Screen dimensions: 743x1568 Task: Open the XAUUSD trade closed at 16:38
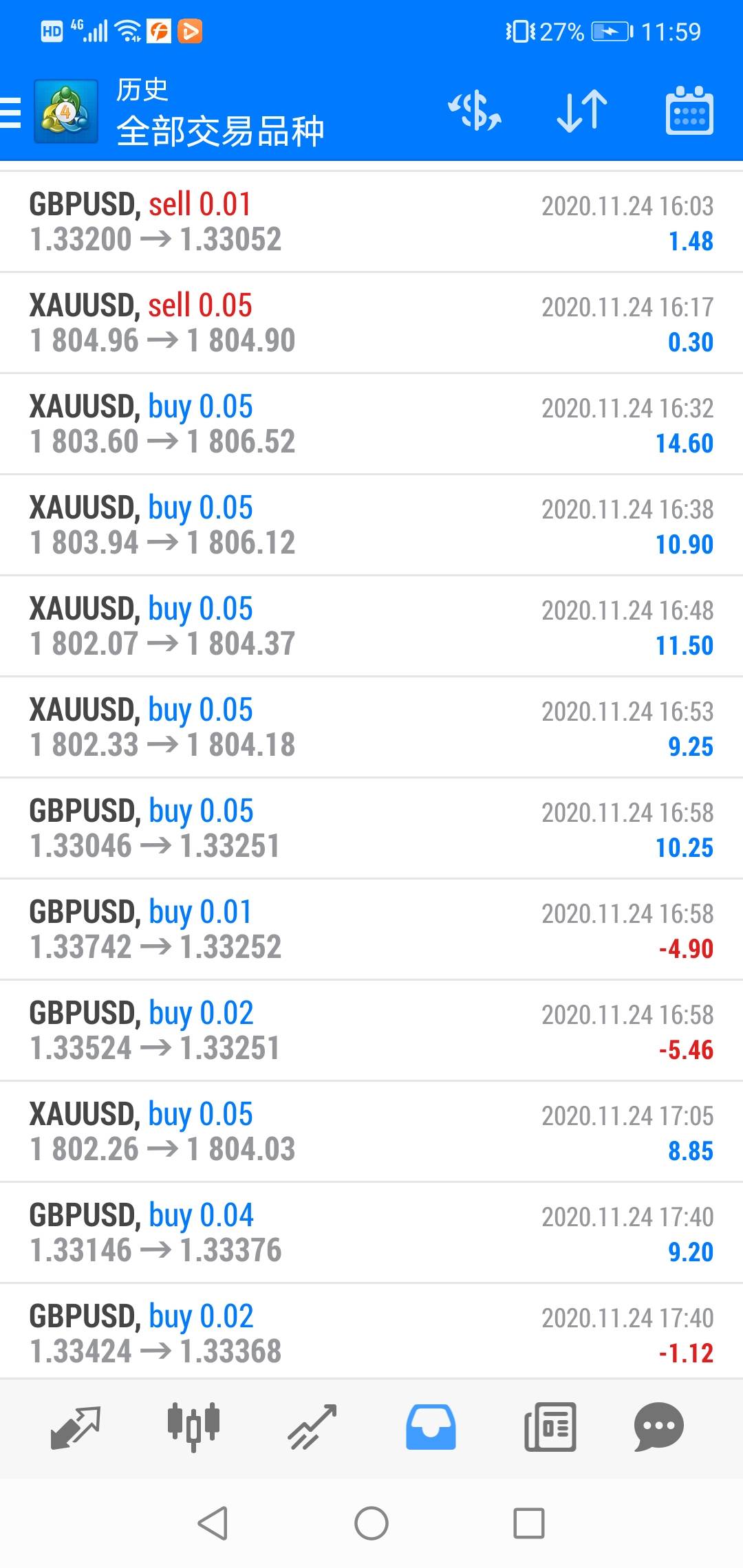point(371,525)
